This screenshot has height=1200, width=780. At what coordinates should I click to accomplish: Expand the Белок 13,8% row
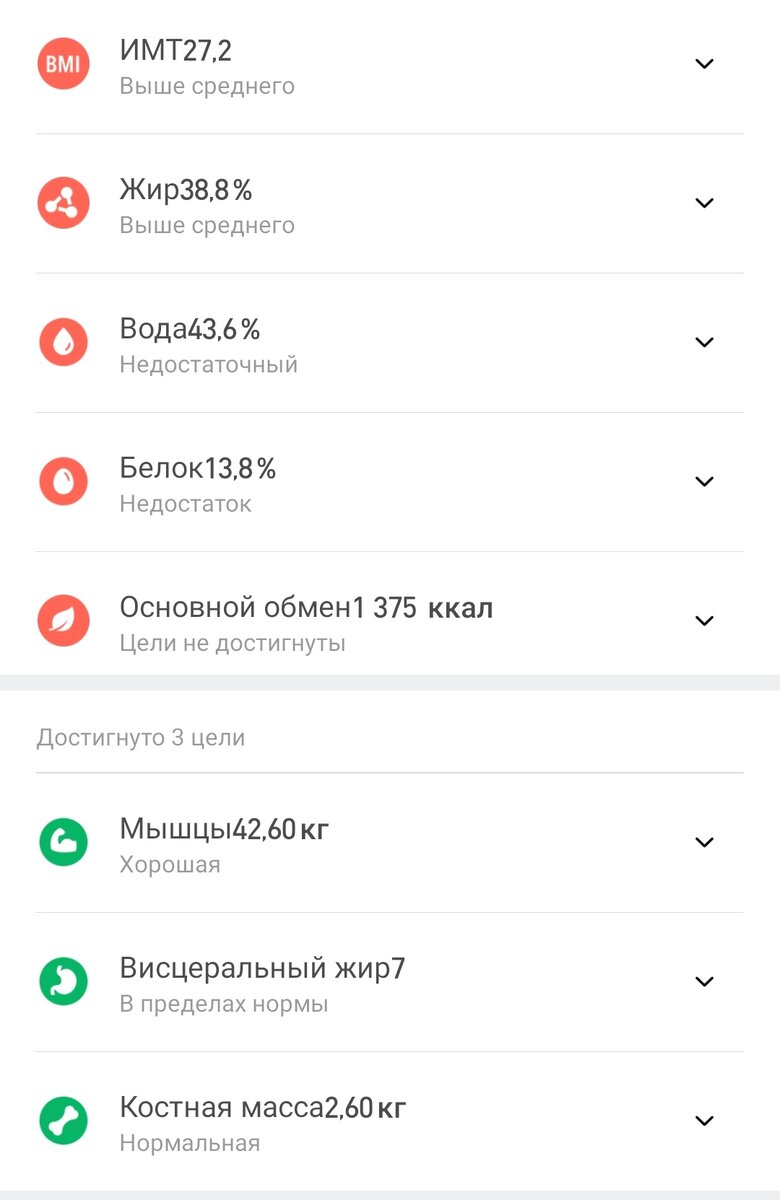click(x=704, y=481)
